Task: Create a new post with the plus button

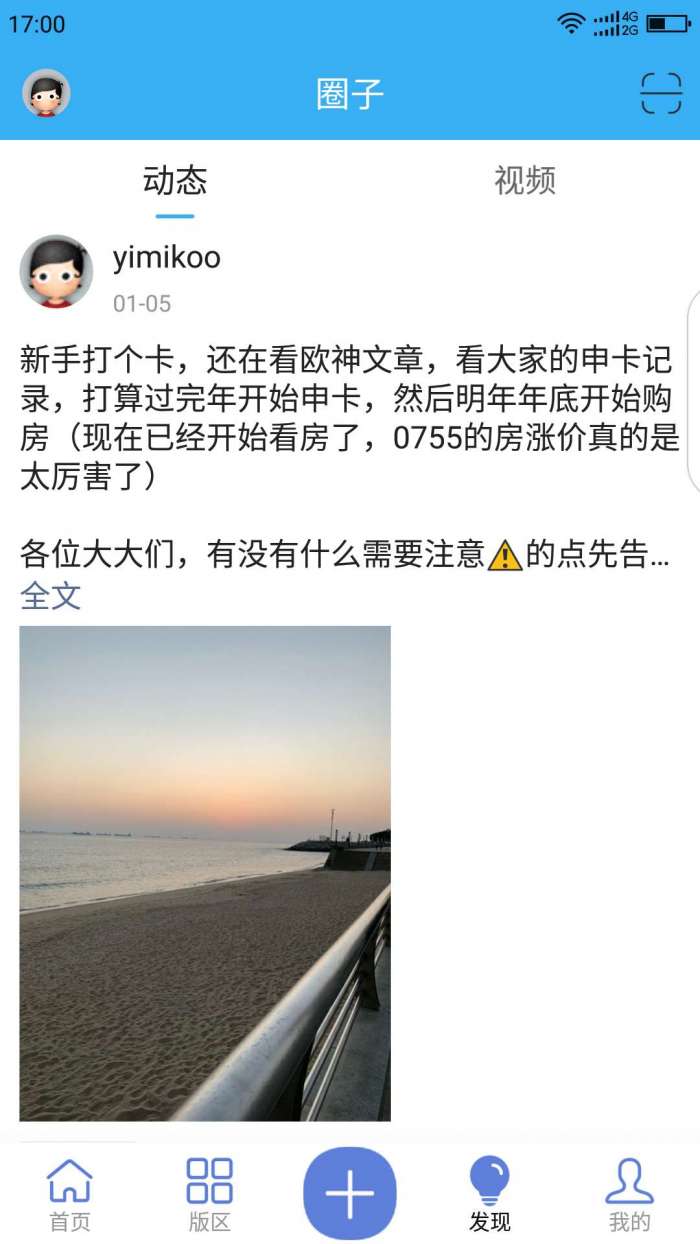Action: pos(350,1193)
